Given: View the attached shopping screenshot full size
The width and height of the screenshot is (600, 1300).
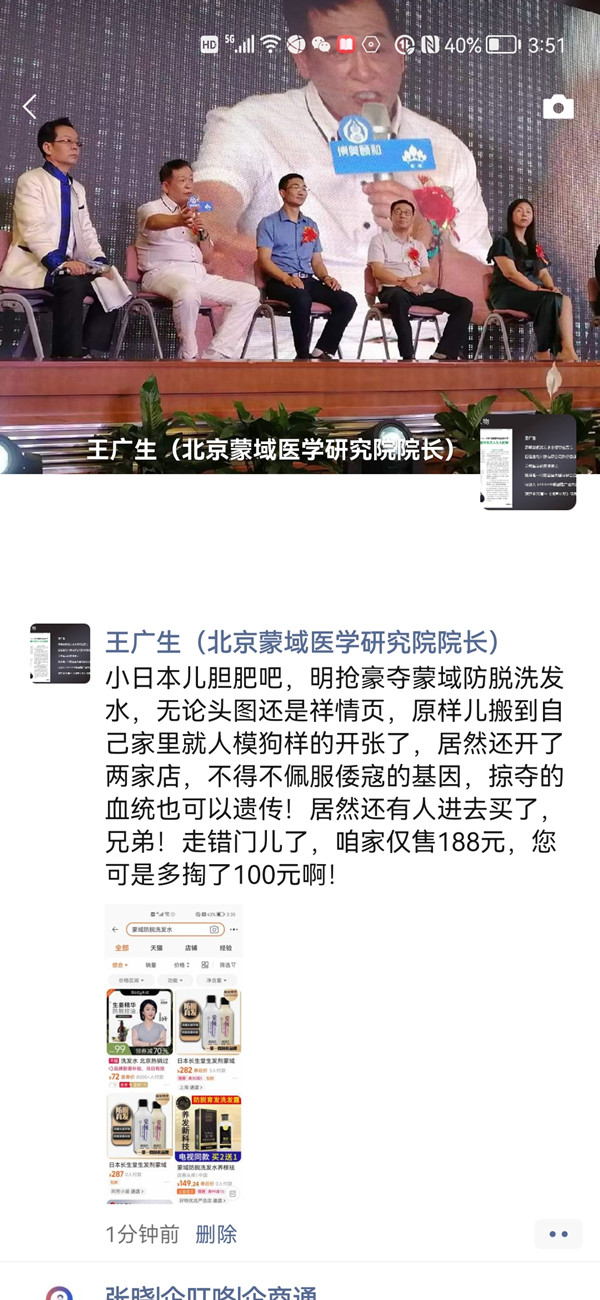Looking at the screenshot, I should tap(174, 1052).
